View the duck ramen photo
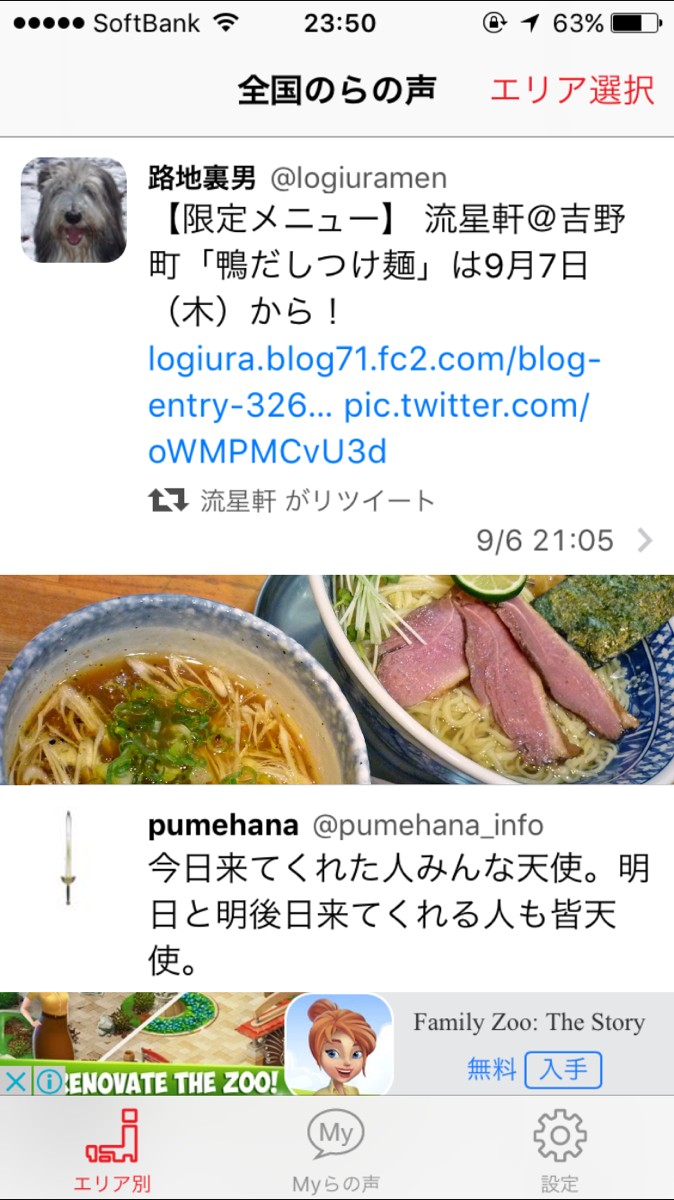The height and width of the screenshot is (1200, 674). point(337,680)
